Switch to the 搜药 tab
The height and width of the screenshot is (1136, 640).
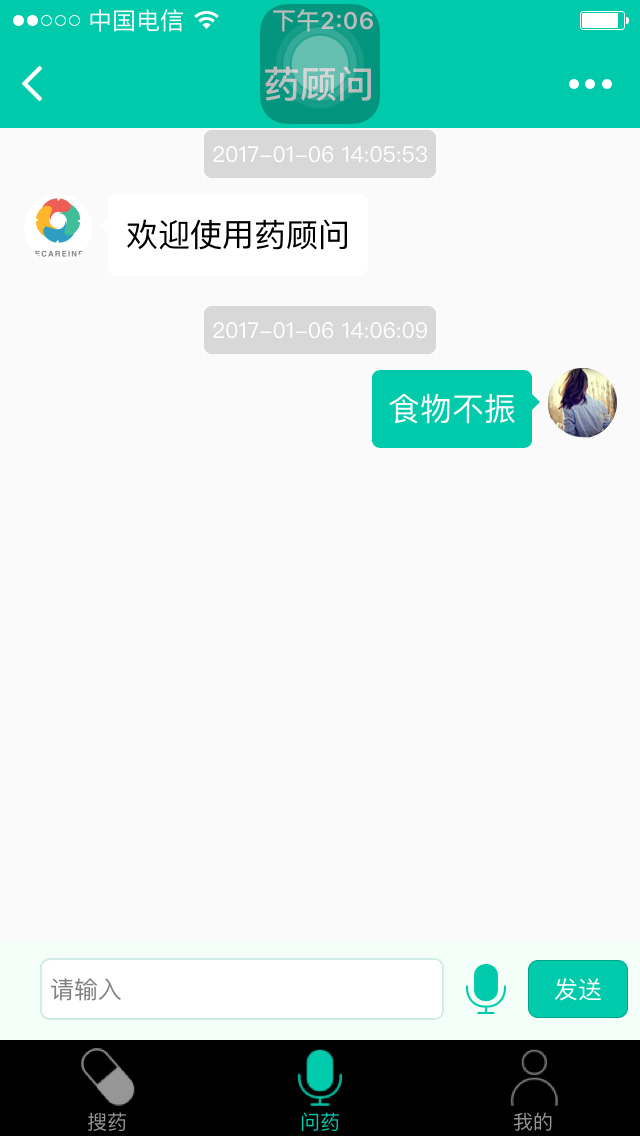point(107,1090)
